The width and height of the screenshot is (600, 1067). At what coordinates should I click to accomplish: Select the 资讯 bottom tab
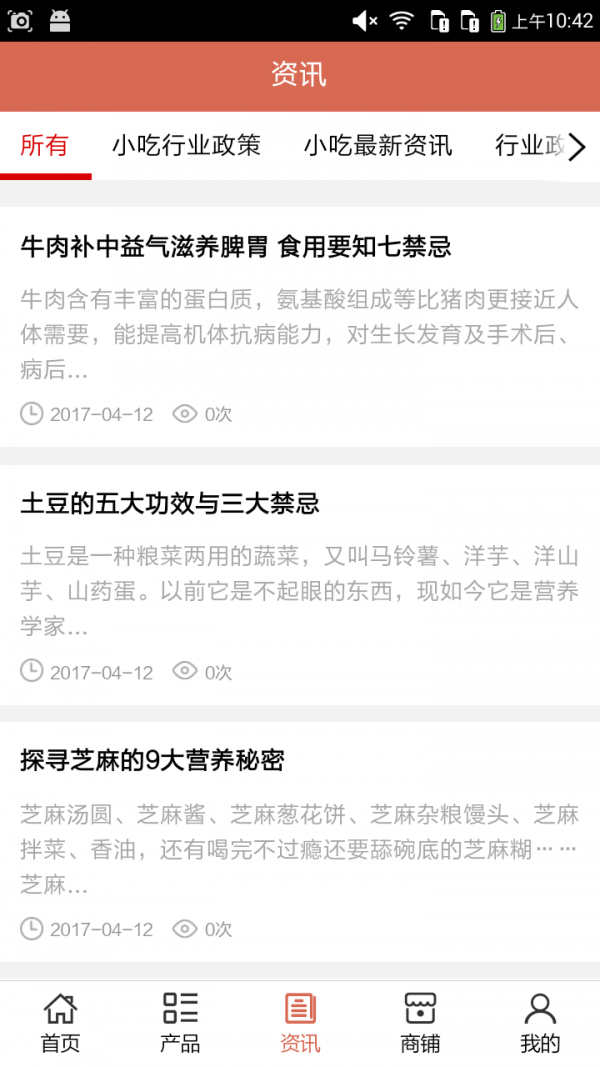(300, 1023)
